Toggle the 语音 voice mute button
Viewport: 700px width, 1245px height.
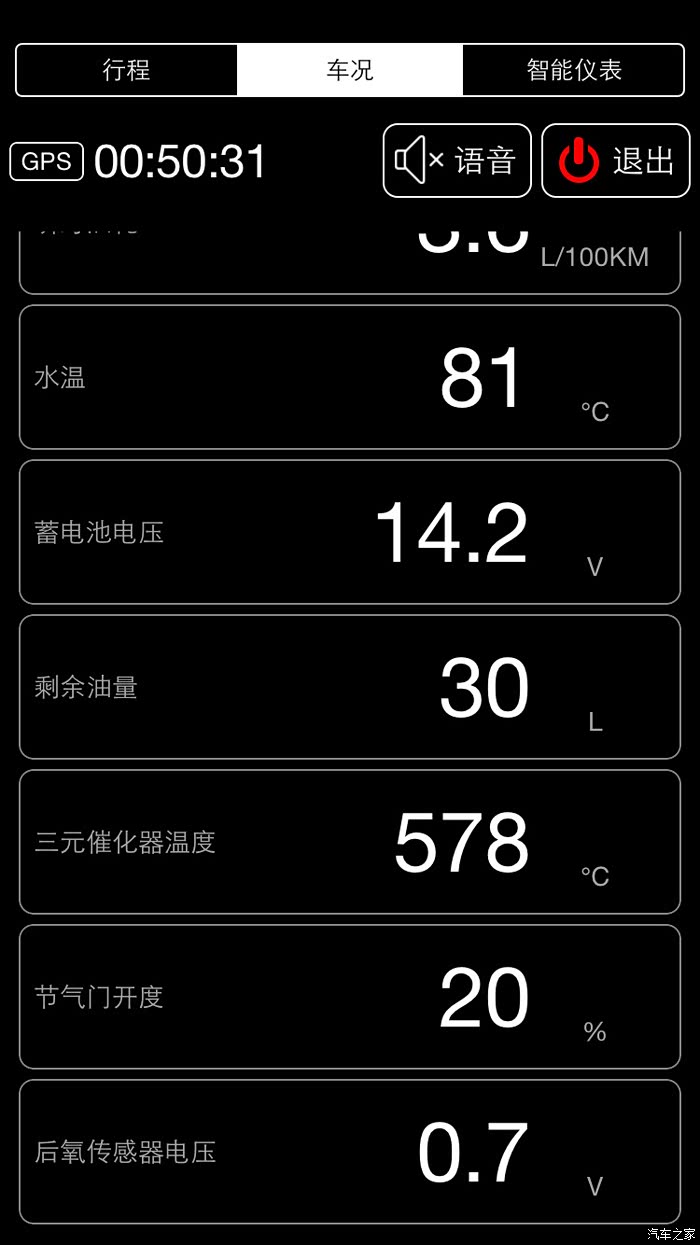457,161
